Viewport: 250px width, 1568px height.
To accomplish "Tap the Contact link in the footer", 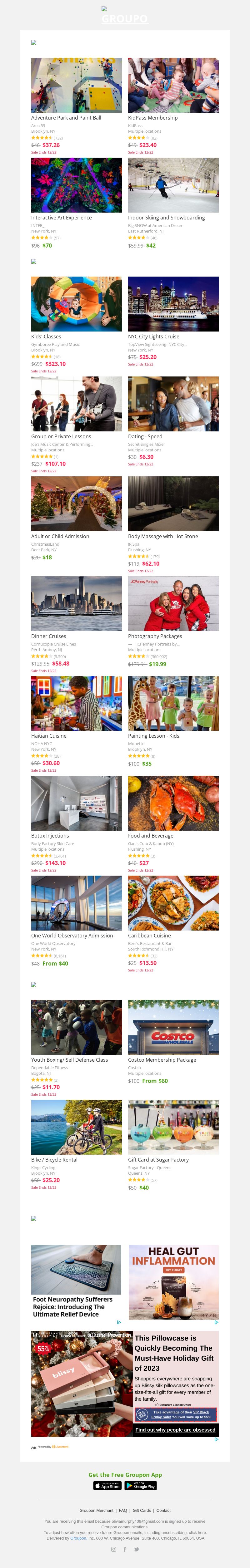I will (163, 1510).
